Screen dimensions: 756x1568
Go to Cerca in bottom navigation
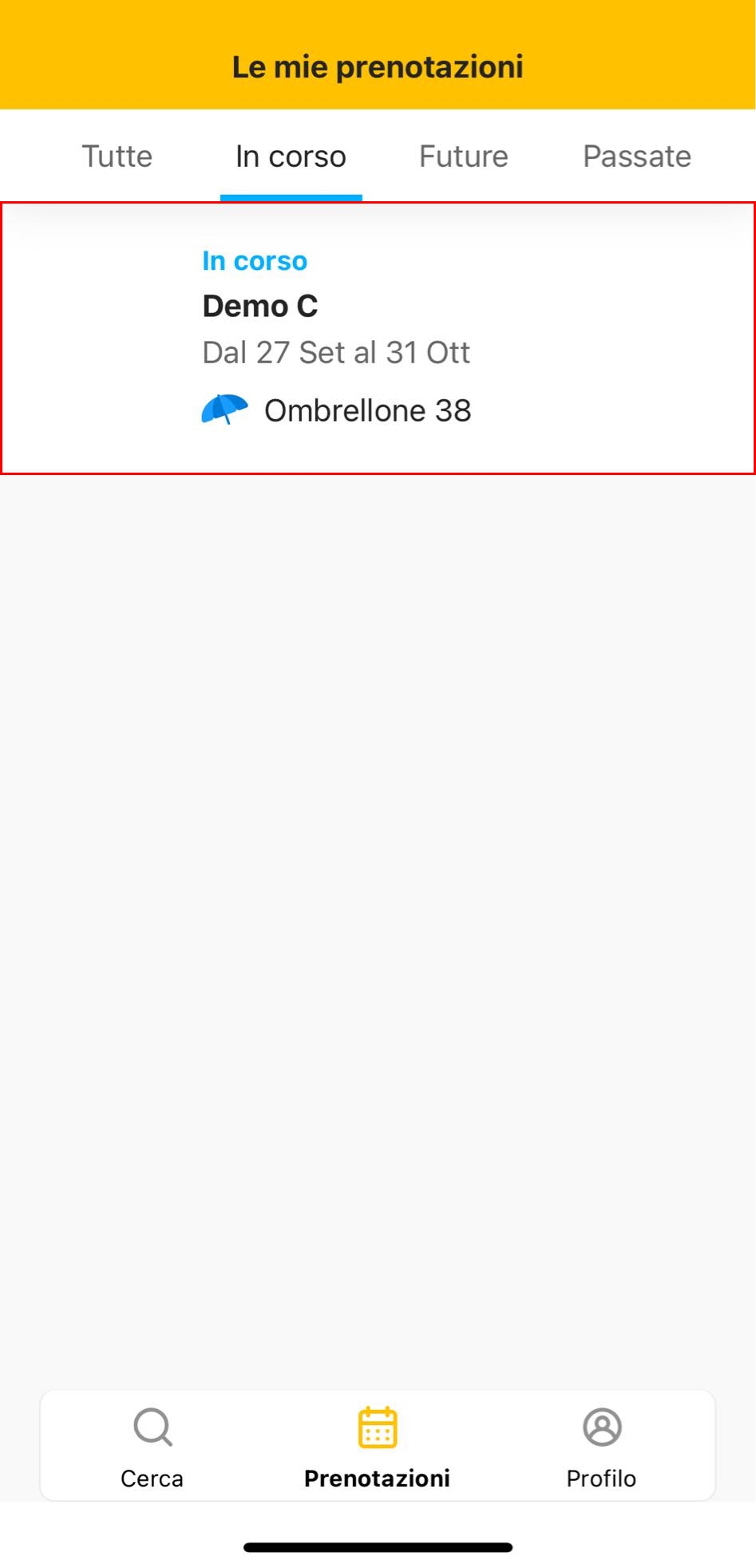point(152,1447)
